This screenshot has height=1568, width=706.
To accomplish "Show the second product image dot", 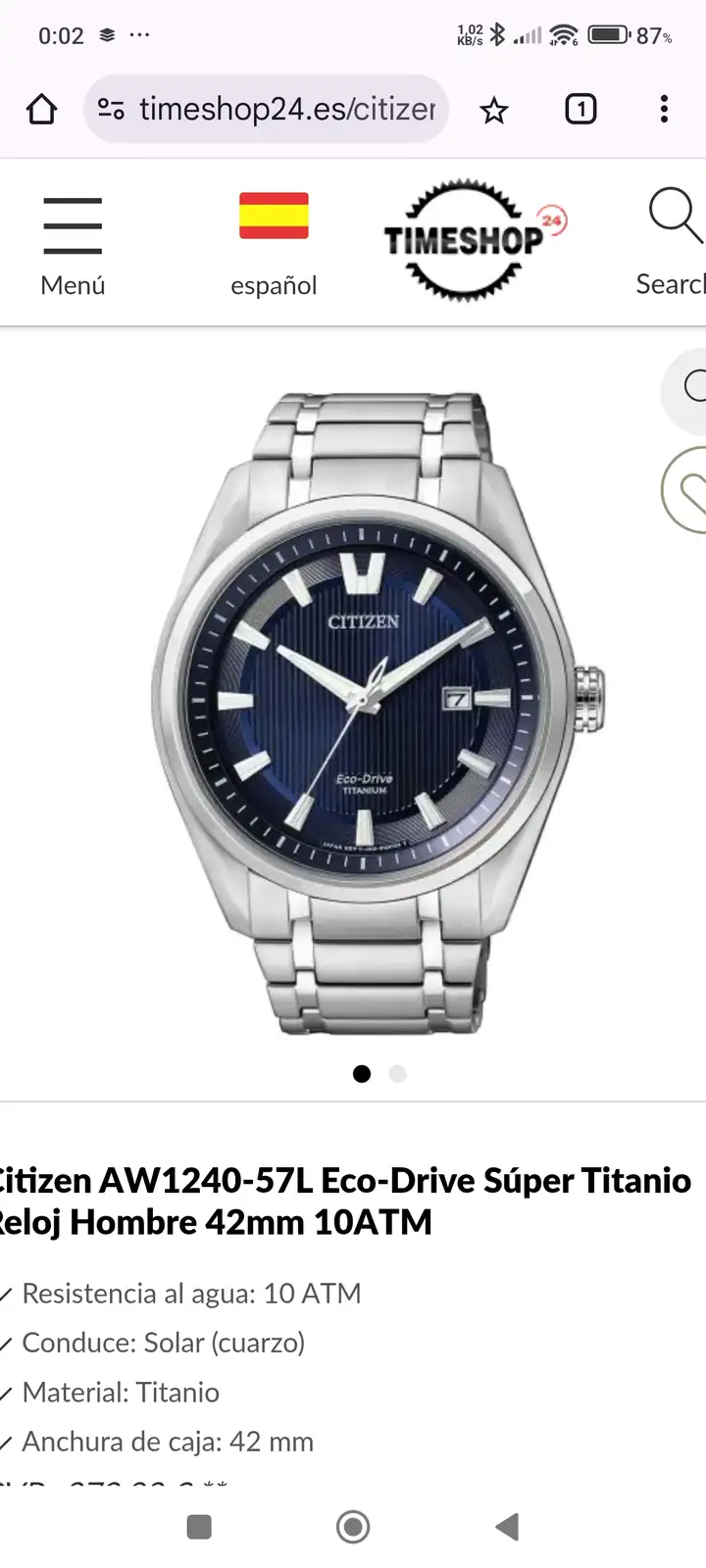I will 397,1074.
